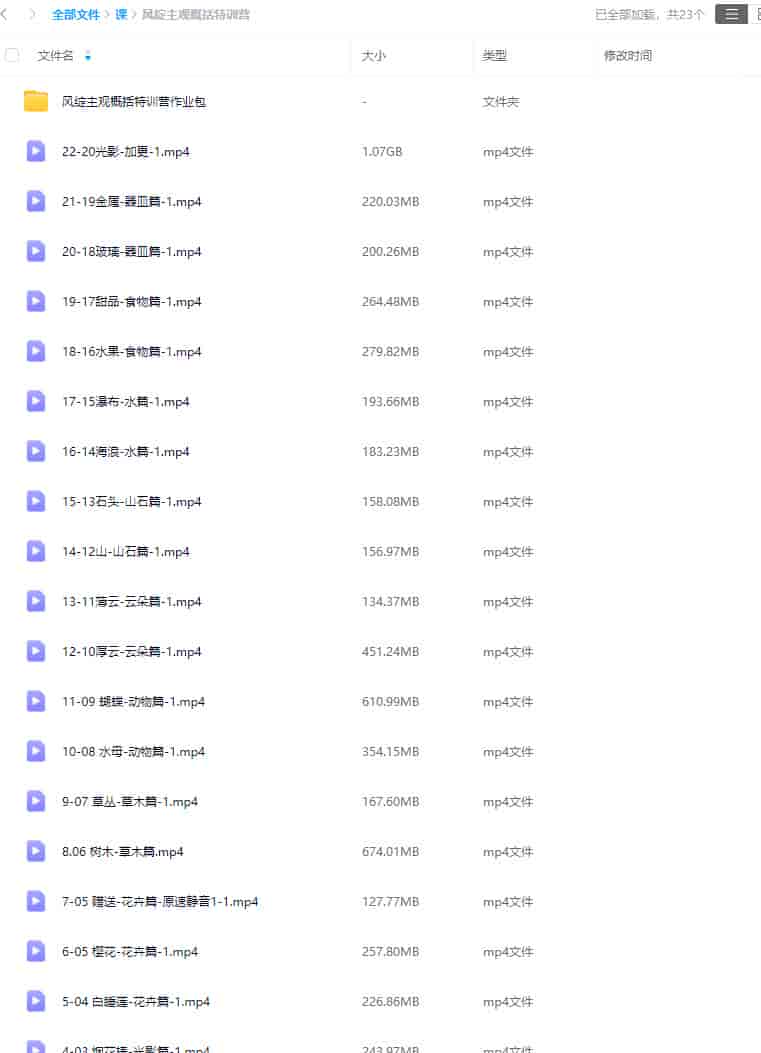
Task: Select all files checkbox
Action: [12, 55]
